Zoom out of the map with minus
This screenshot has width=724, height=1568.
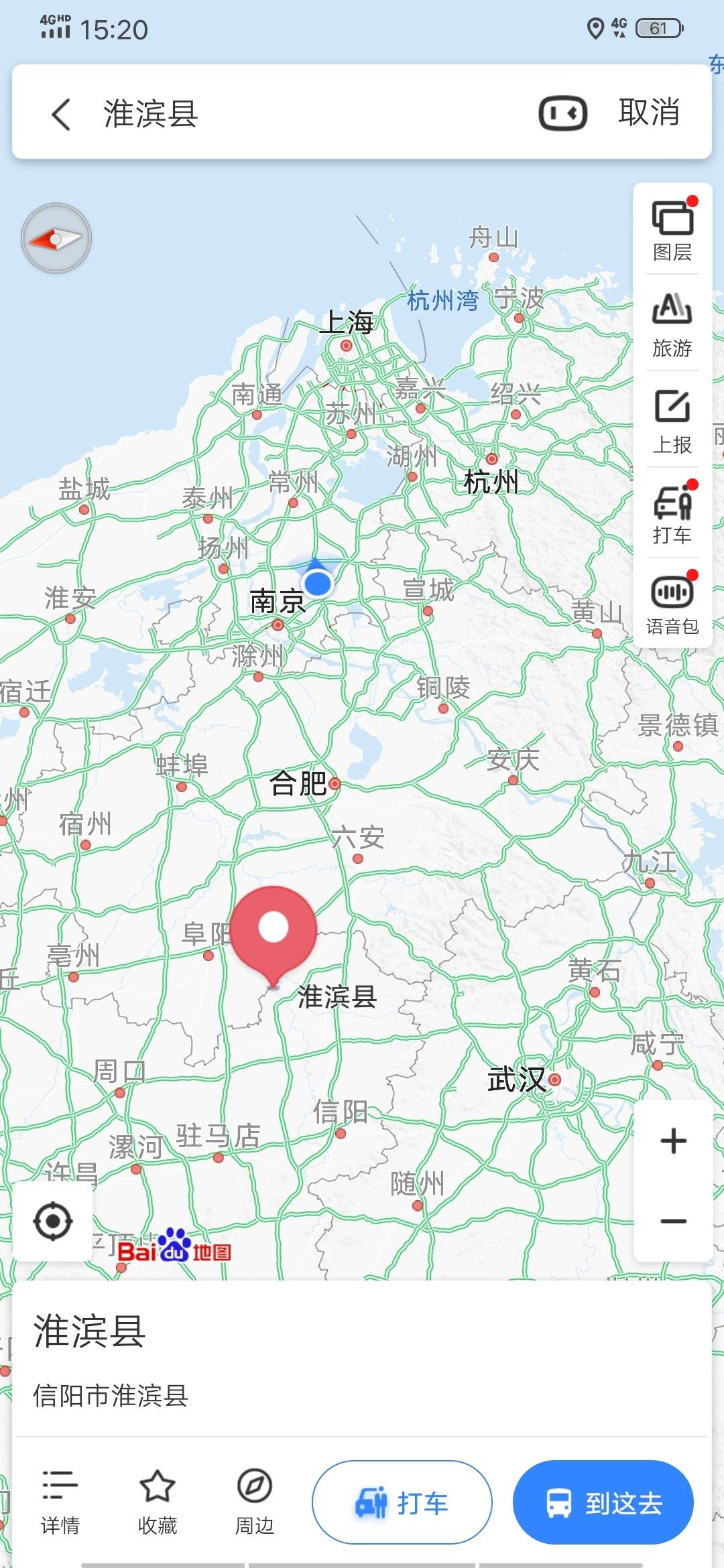pyautogui.click(x=673, y=1221)
